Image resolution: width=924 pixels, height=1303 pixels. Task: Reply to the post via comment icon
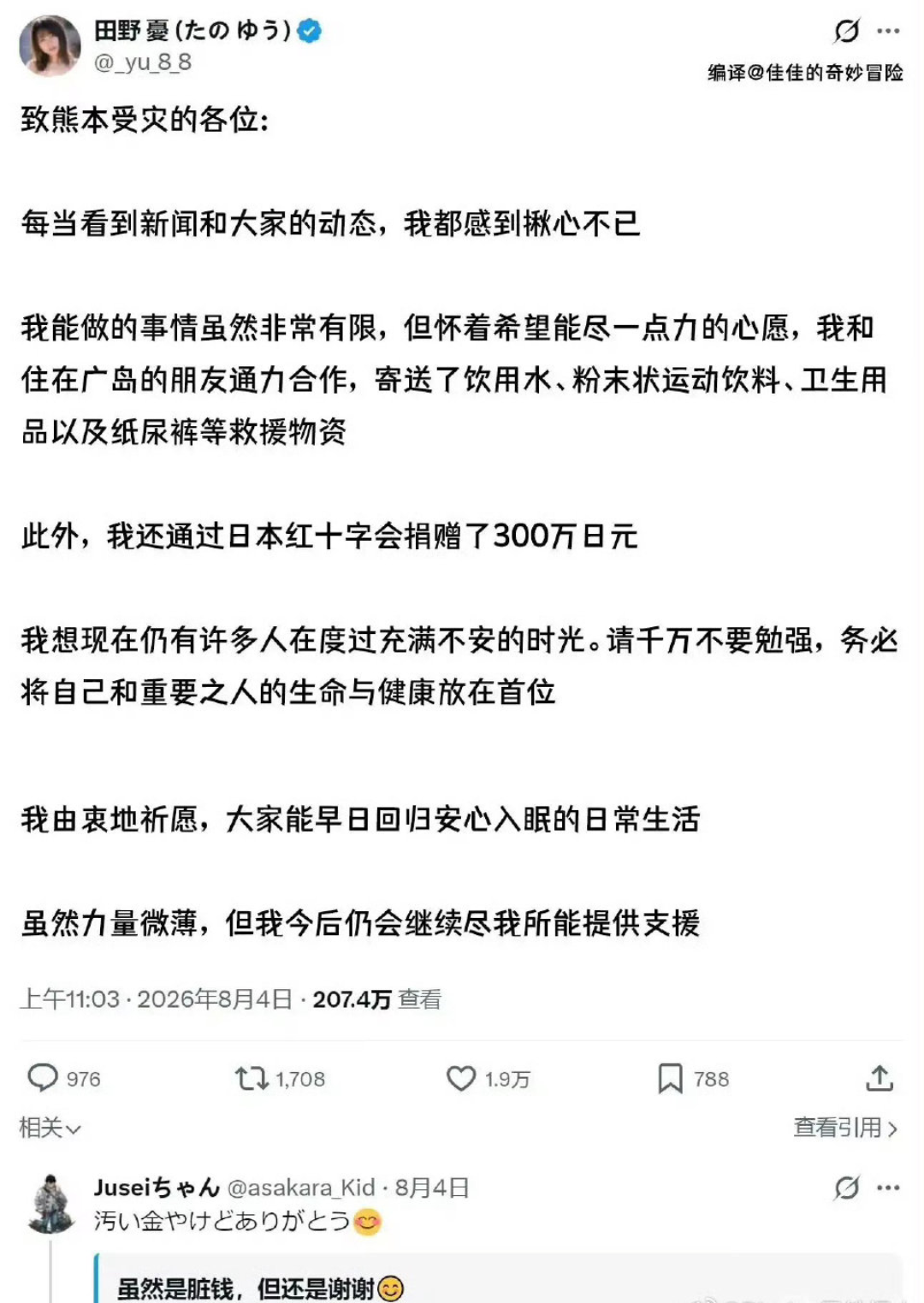click(x=43, y=1078)
